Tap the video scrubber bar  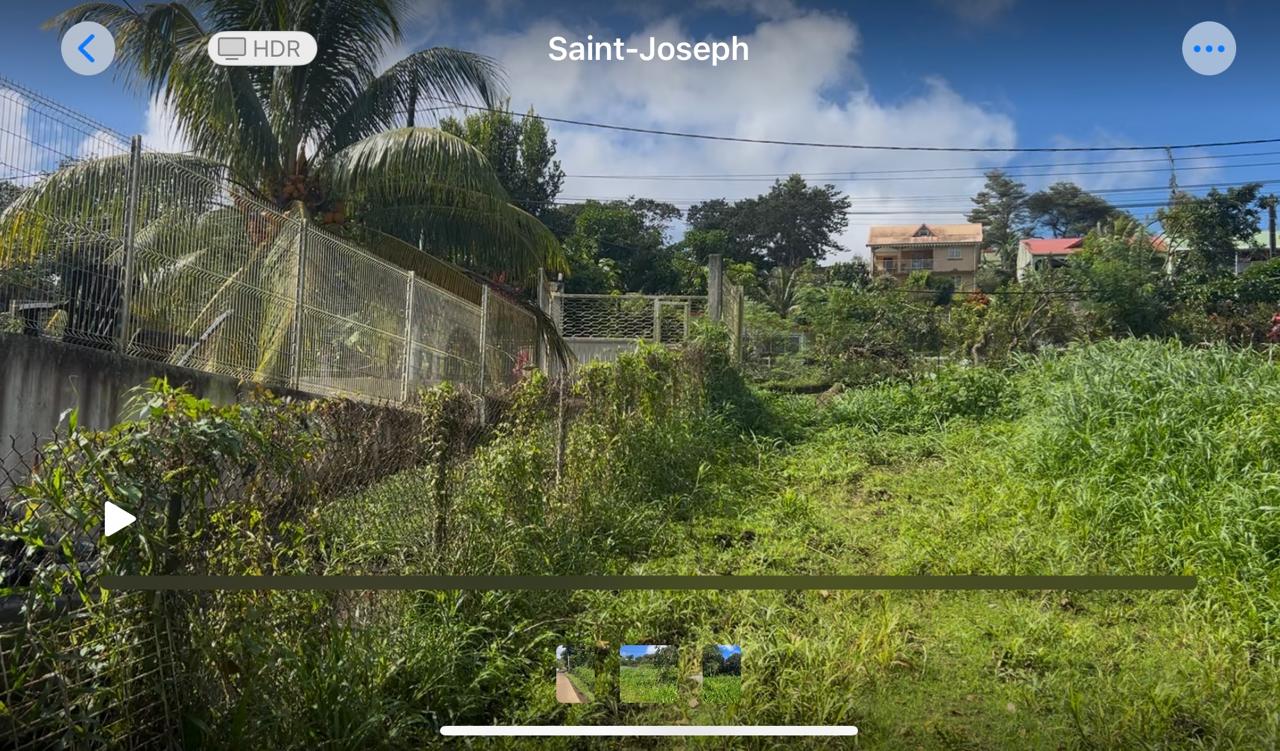pos(648,582)
